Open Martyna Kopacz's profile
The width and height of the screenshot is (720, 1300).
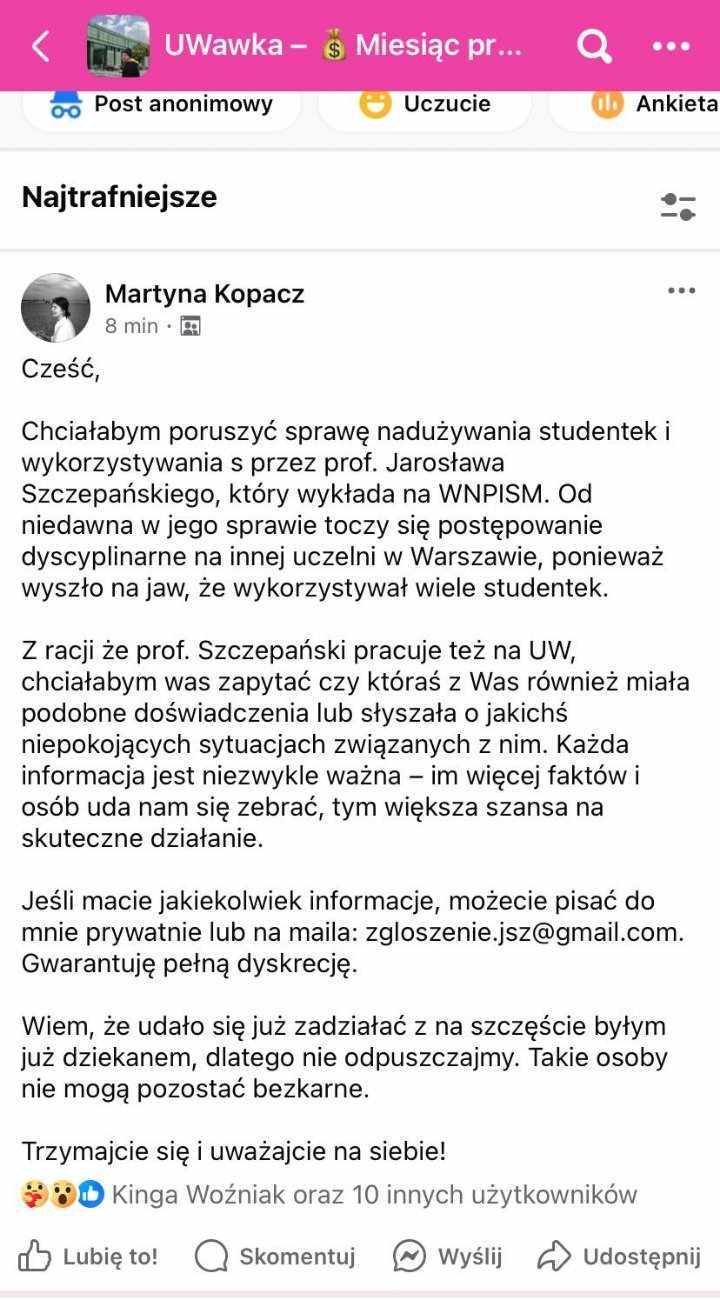click(204, 294)
